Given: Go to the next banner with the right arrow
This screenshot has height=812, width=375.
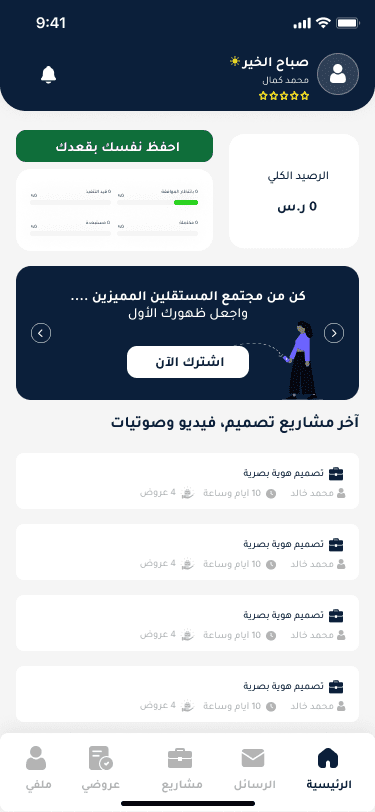Looking at the screenshot, I should (x=334, y=333).
